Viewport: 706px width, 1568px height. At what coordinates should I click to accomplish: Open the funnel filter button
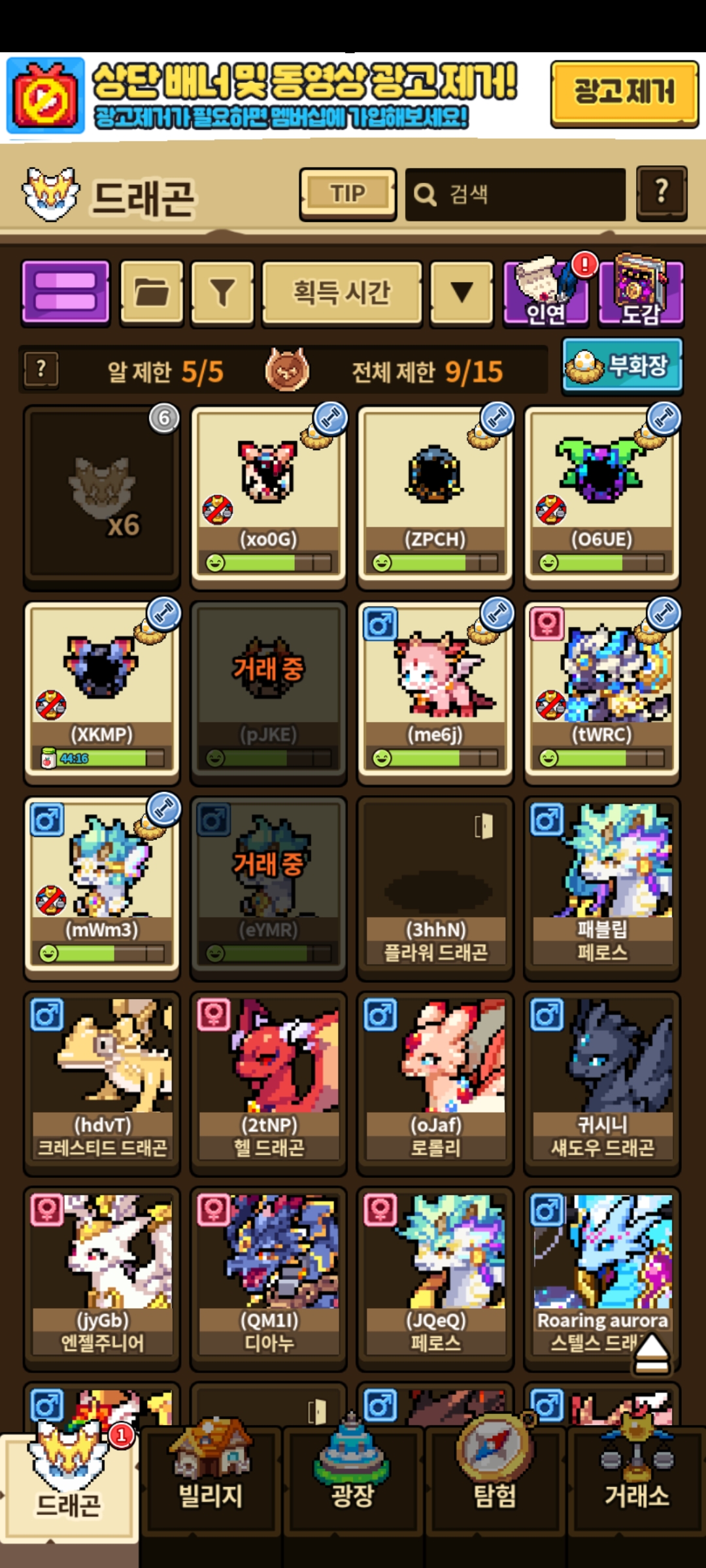click(222, 292)
